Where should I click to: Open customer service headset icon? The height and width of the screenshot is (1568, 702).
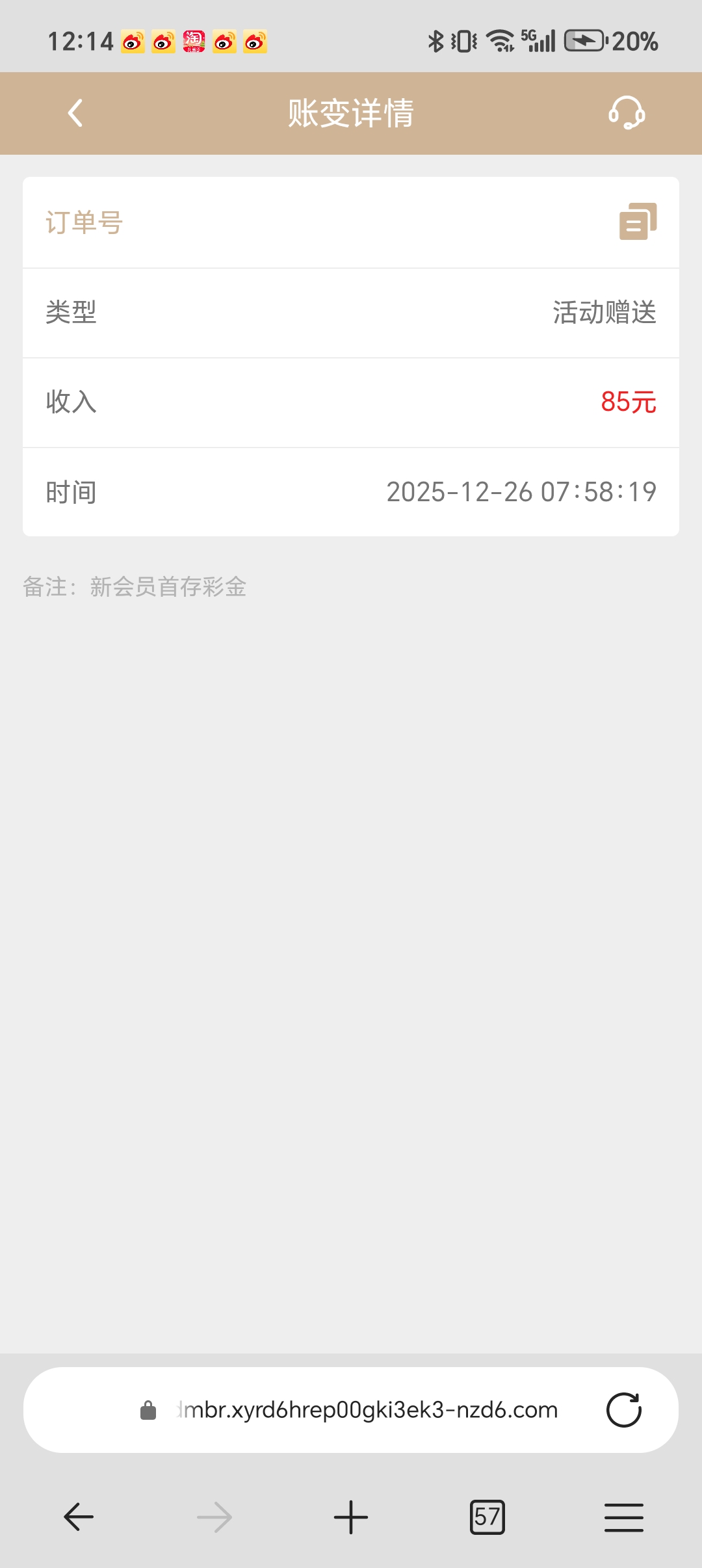coord(626,113)
